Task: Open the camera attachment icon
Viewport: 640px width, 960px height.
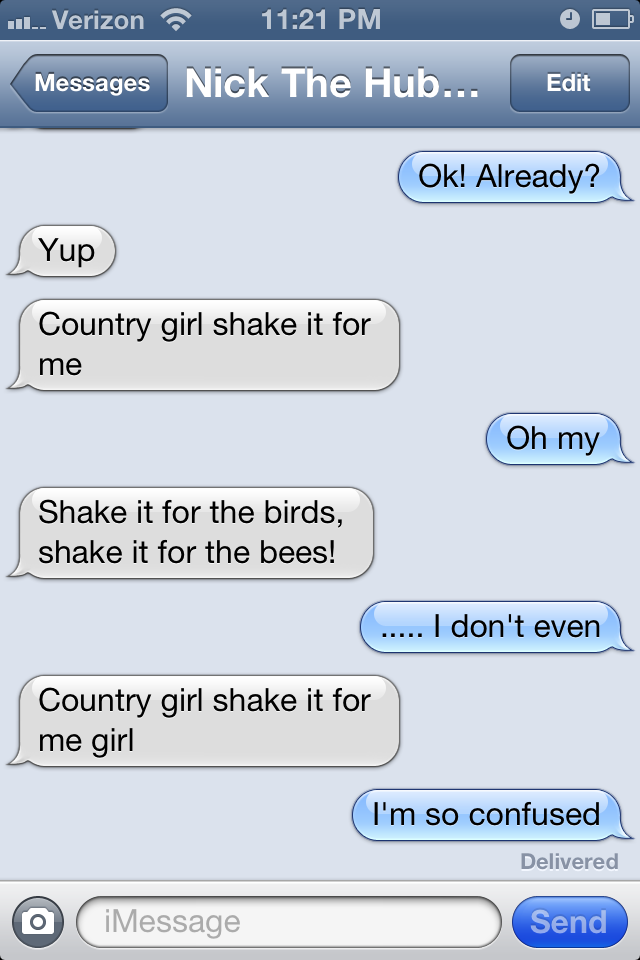Action: tap(38, 921)
